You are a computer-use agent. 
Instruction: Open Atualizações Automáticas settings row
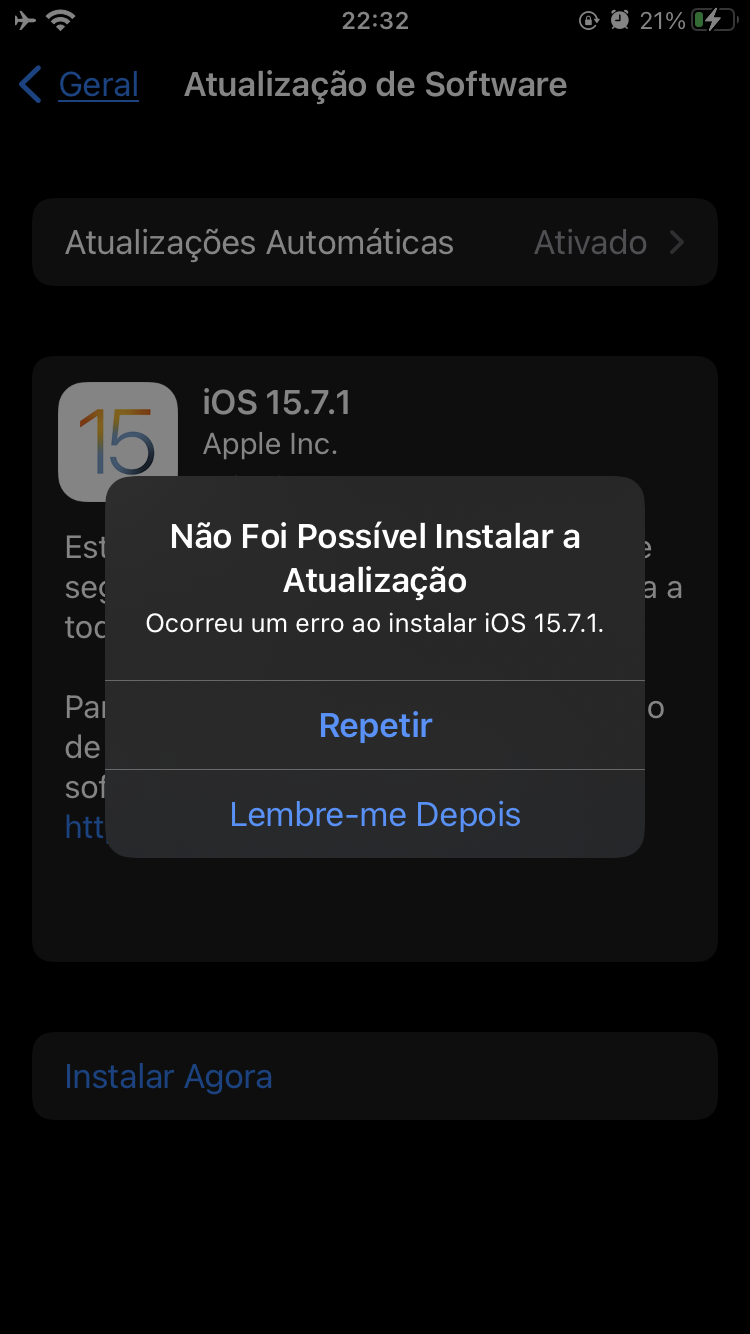[375, 242]
